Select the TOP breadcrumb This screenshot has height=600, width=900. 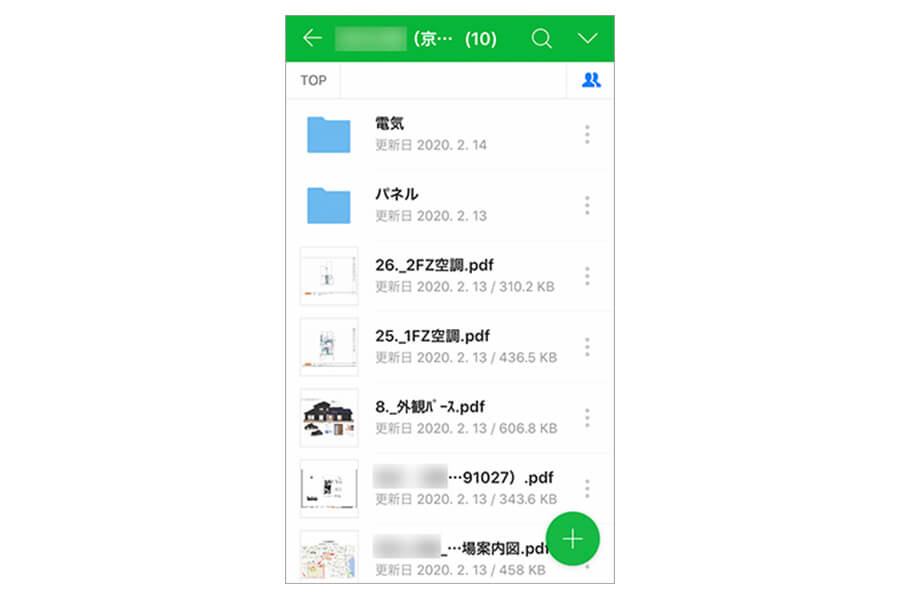(x=313, y=81)
